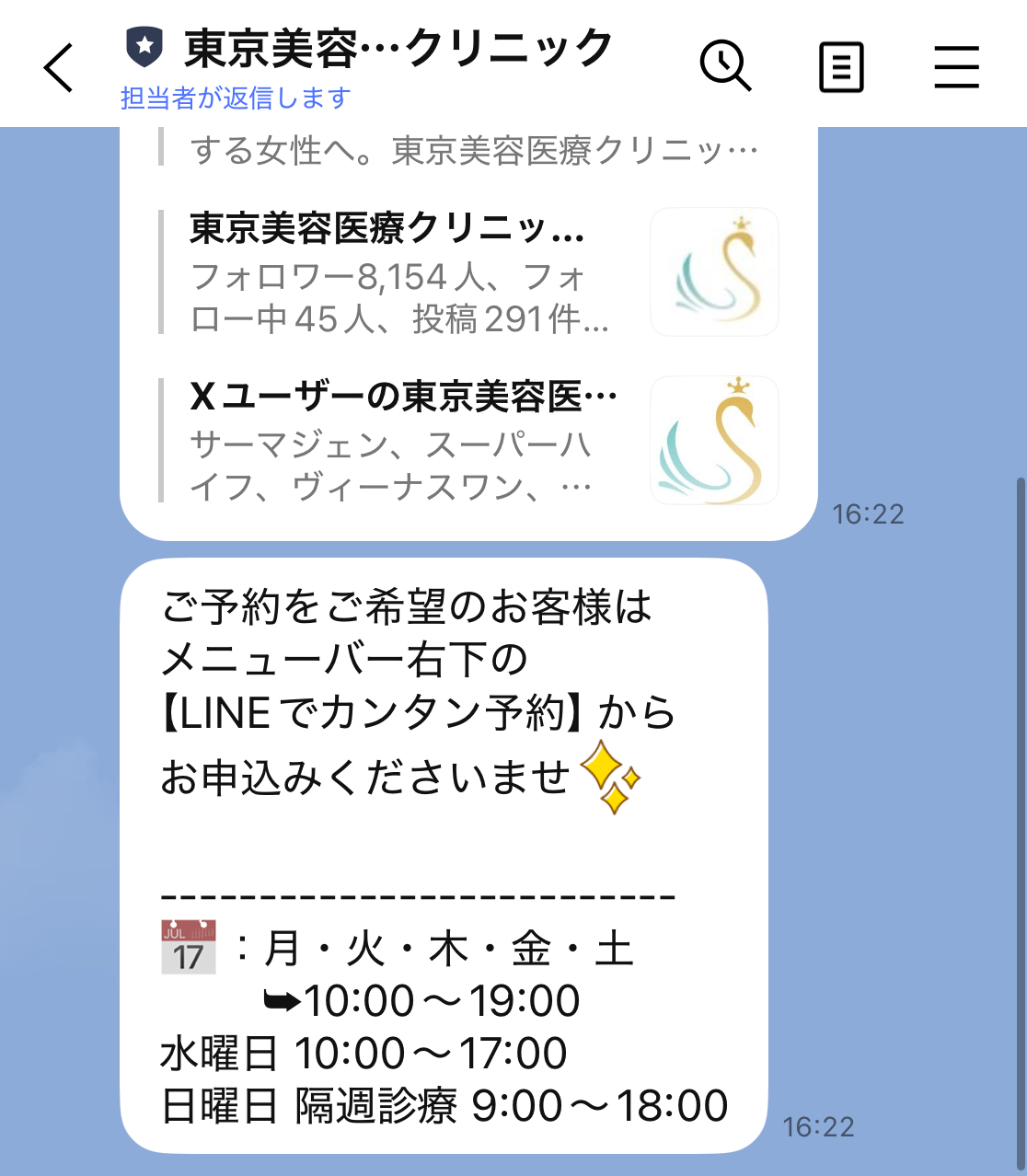Tap the back chevron to leave the chat
Image resolution: width=1027 pixels, height=1176 pixels.
(x=57, y=64)
